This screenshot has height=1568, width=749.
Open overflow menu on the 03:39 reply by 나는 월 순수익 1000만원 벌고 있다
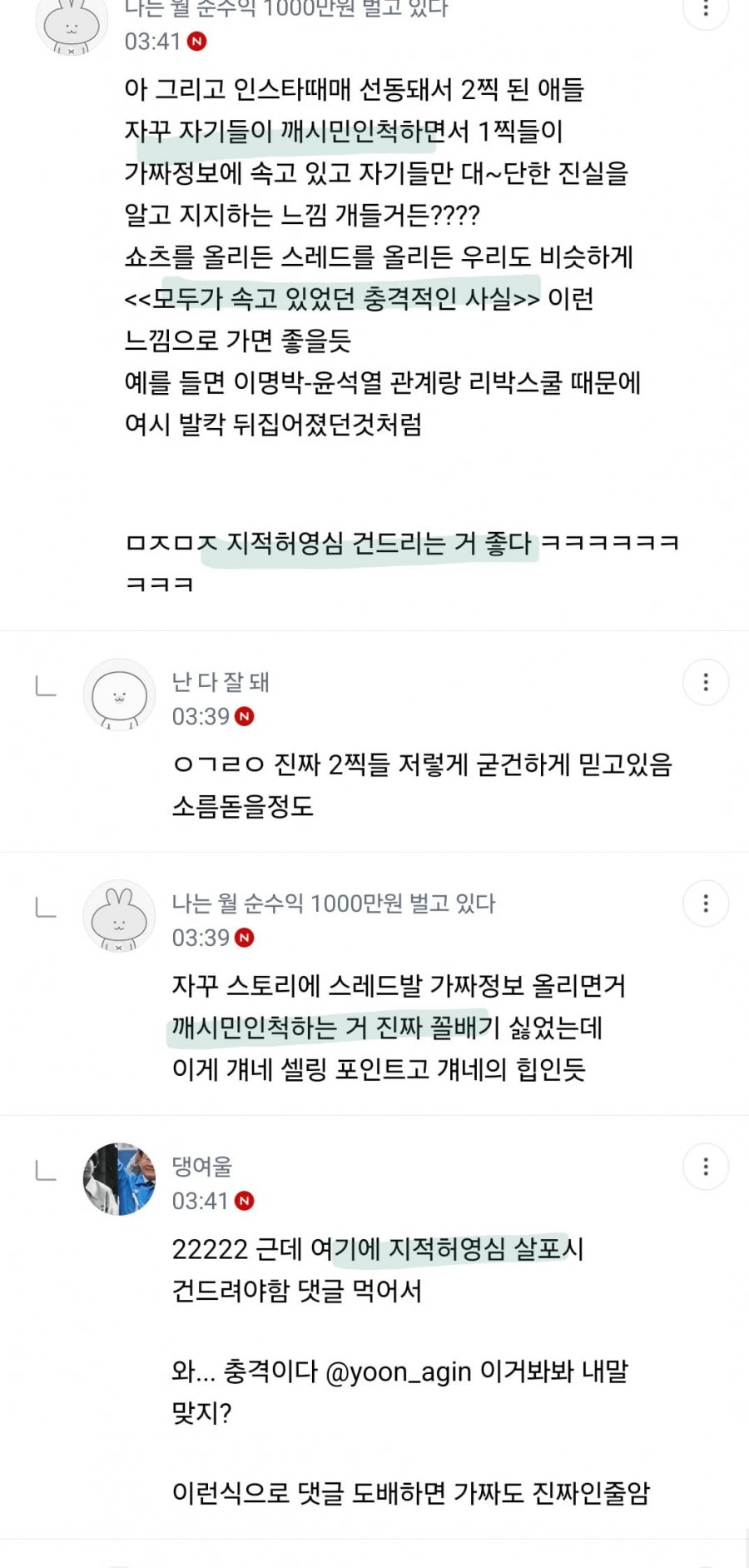pyautogui.click(x=705, y=903)
